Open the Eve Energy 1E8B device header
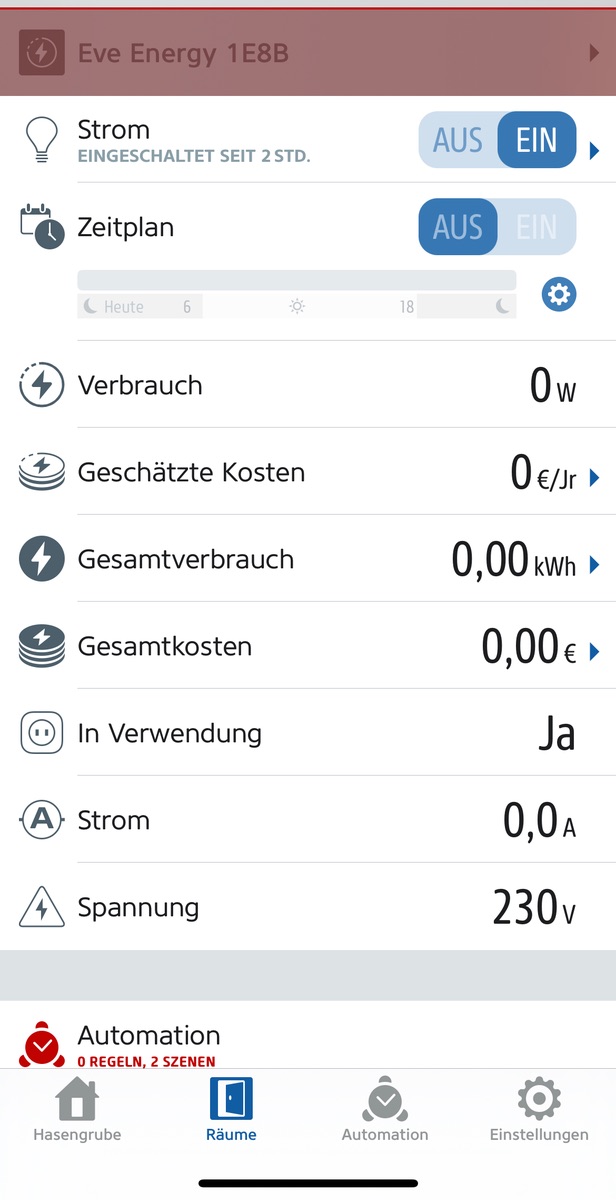 [308, 53]
